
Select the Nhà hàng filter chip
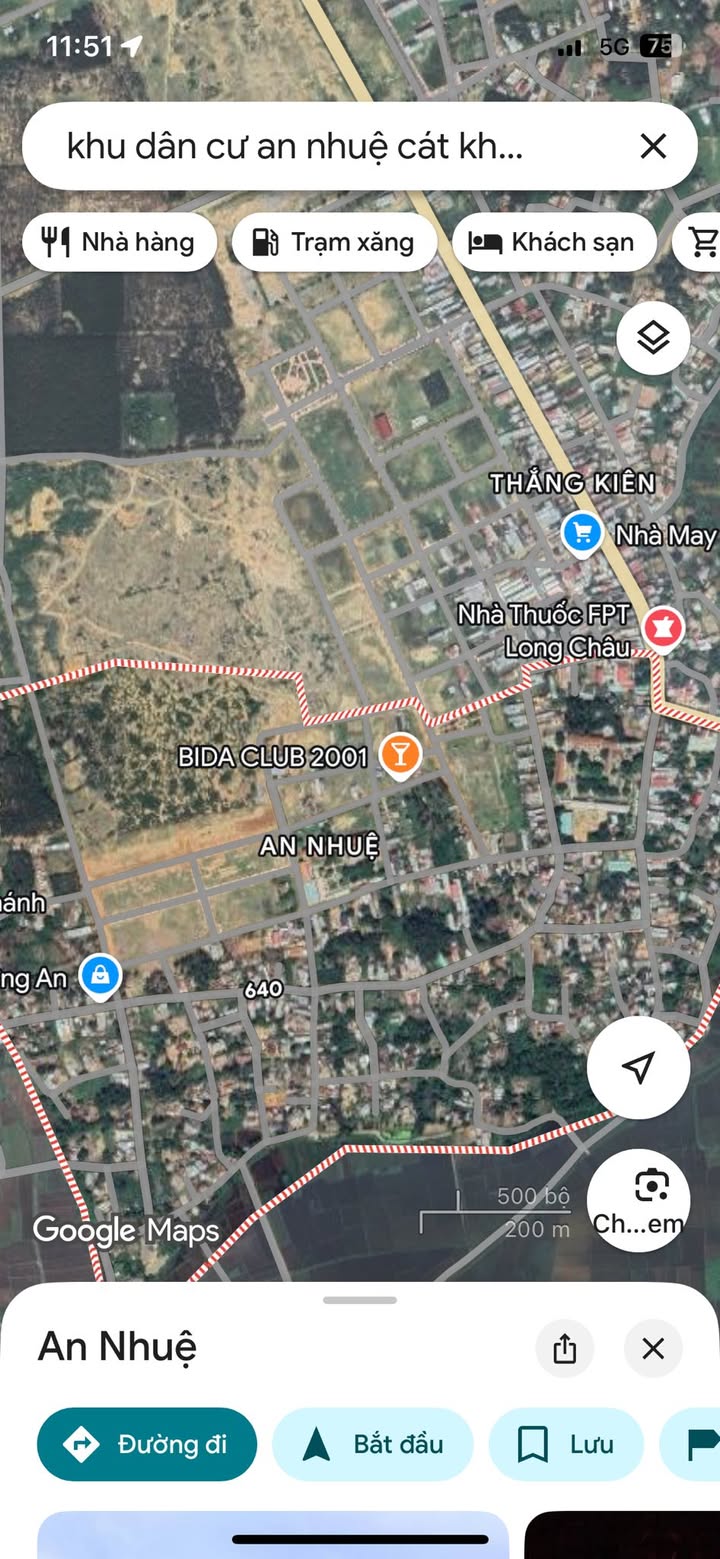click(x=119, y=242)
